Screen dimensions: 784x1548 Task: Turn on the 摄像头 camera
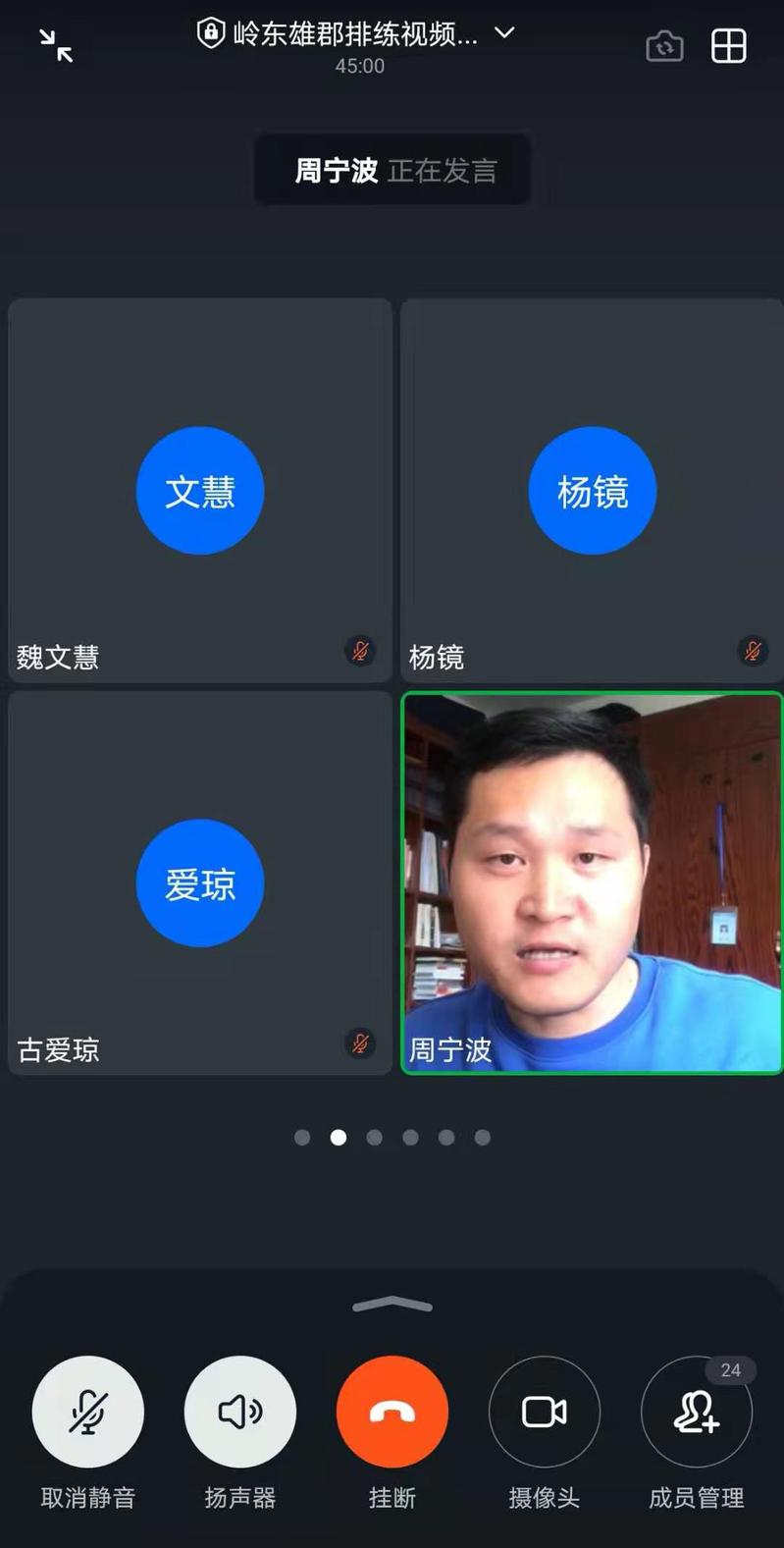[545, 1412]
